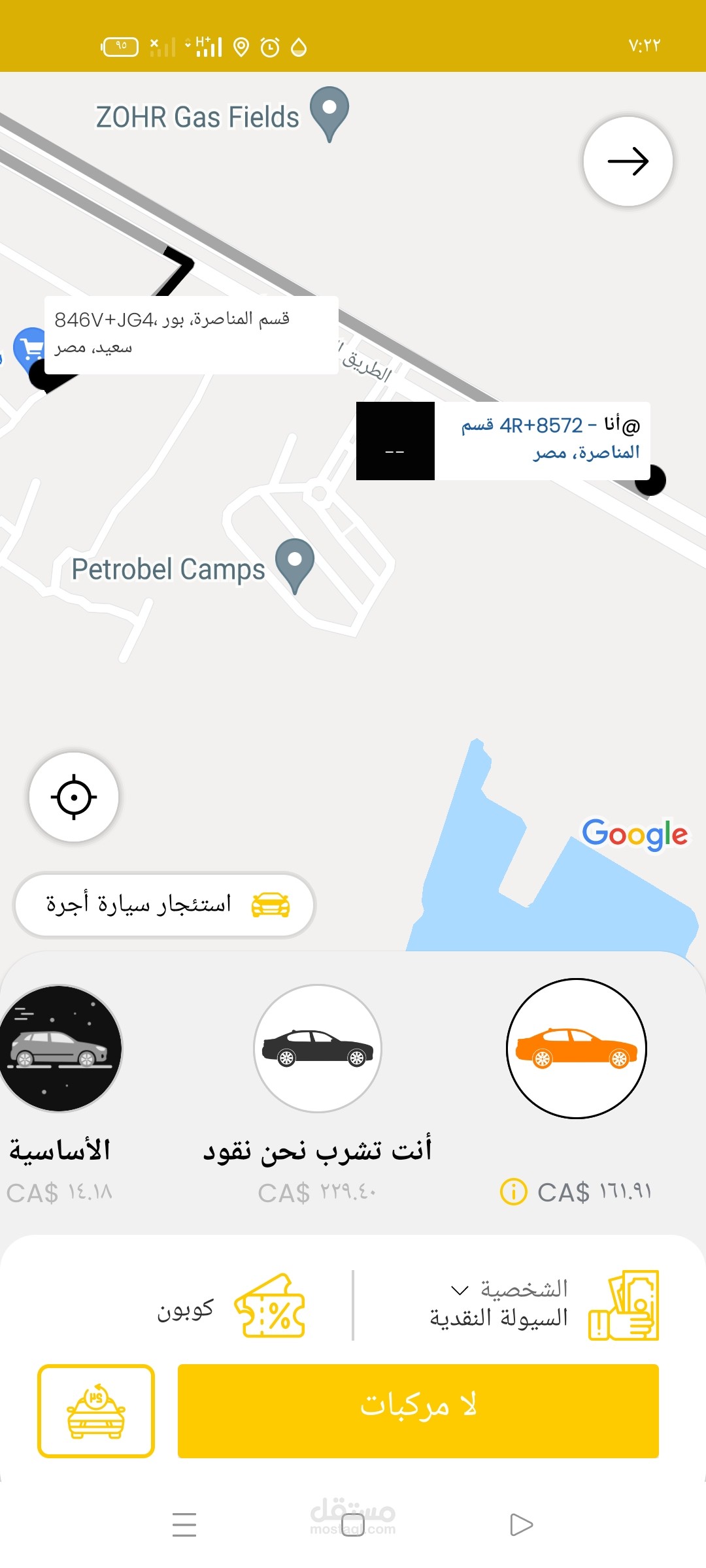Screen dimensions: 706x1568
Task: Add a كوبون discount code
Action: [229, 1307]
